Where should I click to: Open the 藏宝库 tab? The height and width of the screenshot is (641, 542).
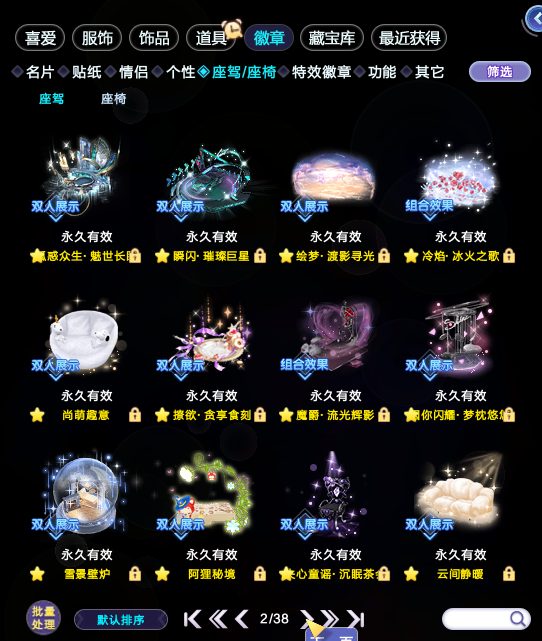pos(331,38)
